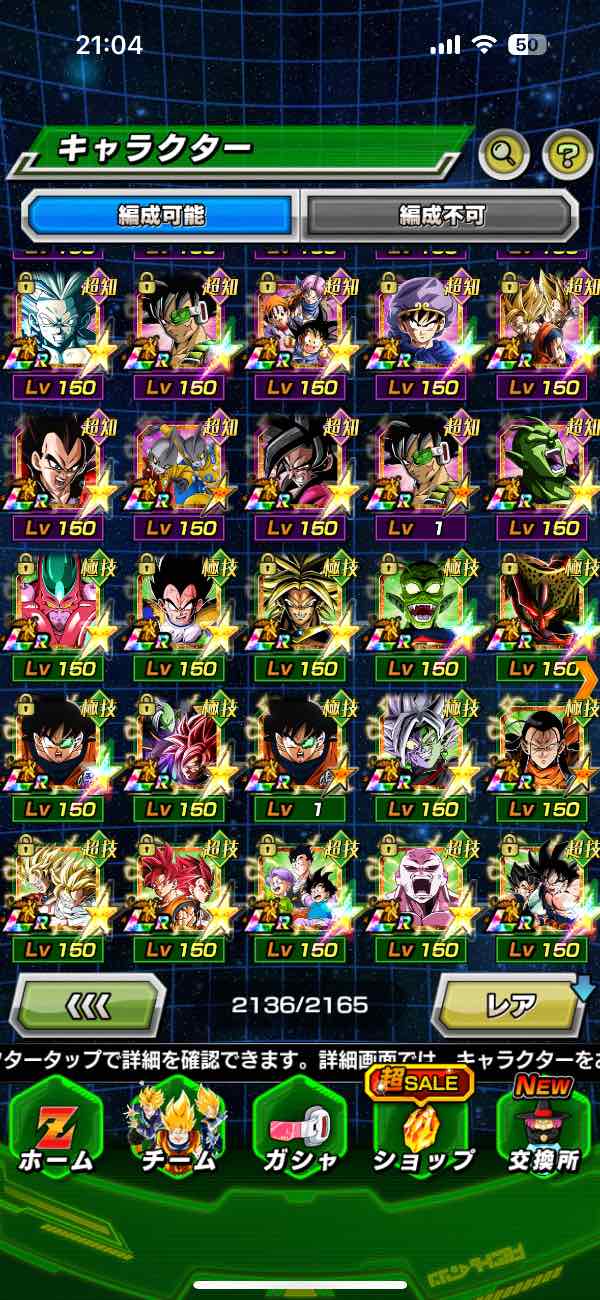Image resolution: width=600 pixels, height=1300 pixels.
Task: Go back with the triple-arrow button
Action: (x=88, y=1004)
